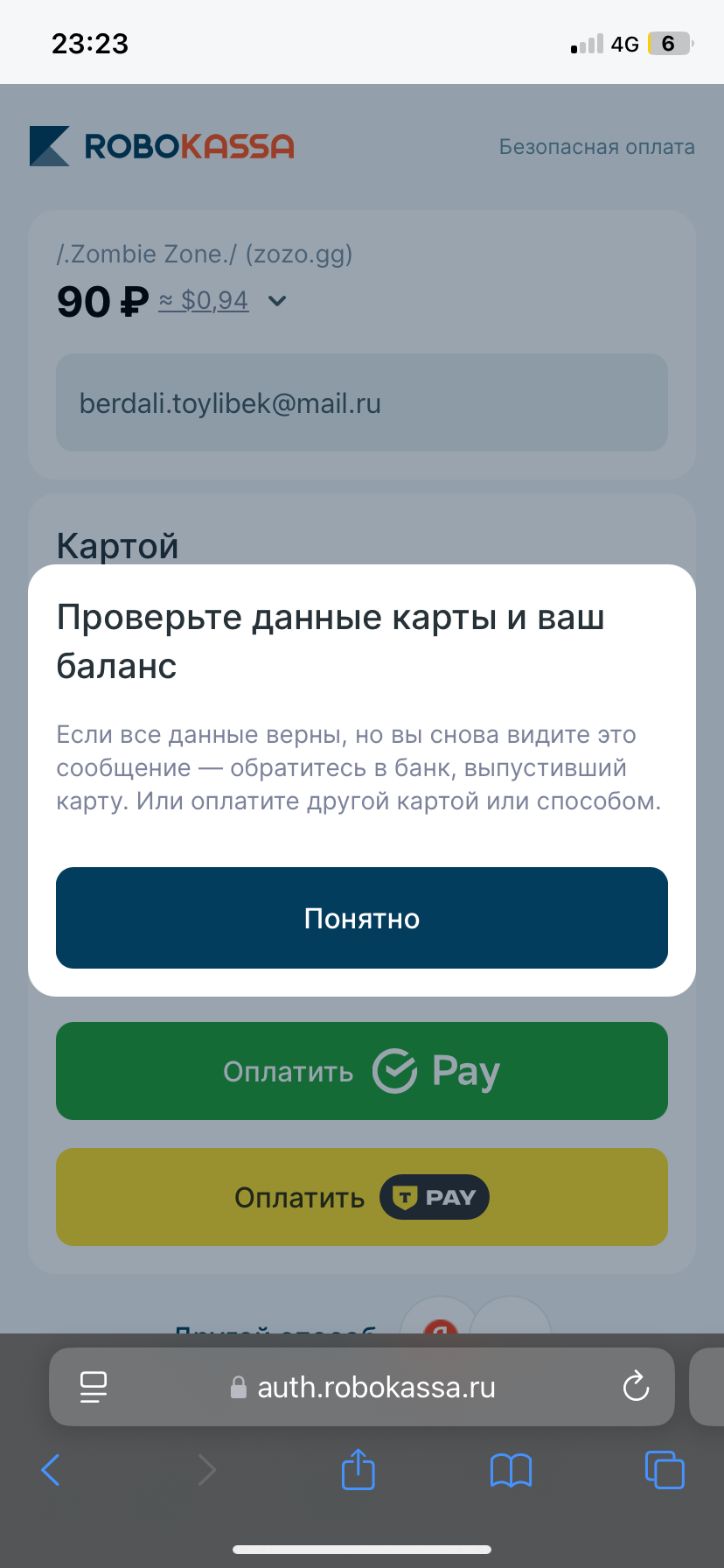Go back to the previous page
Viewport: 724px width, 1568px height.
[x=52, y=1470]
